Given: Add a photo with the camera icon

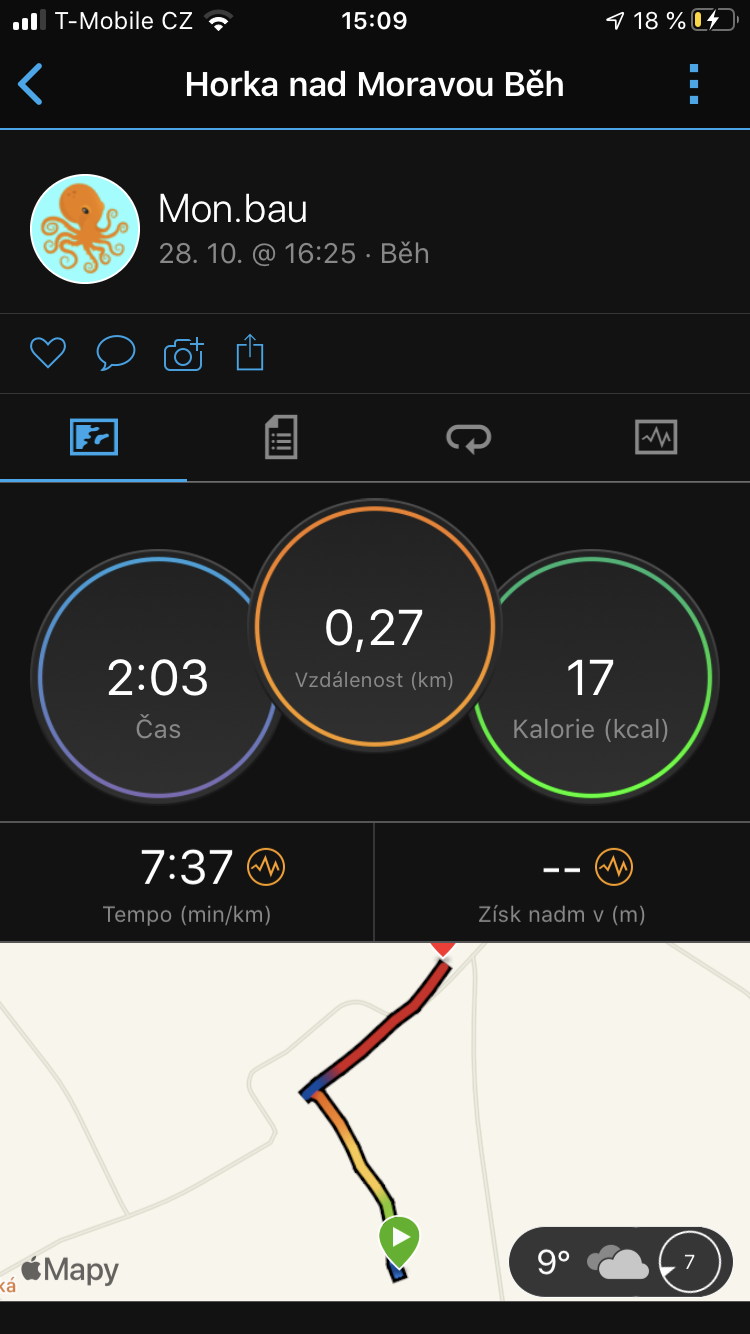Looking at the screenshot, I should pos(183,353).
